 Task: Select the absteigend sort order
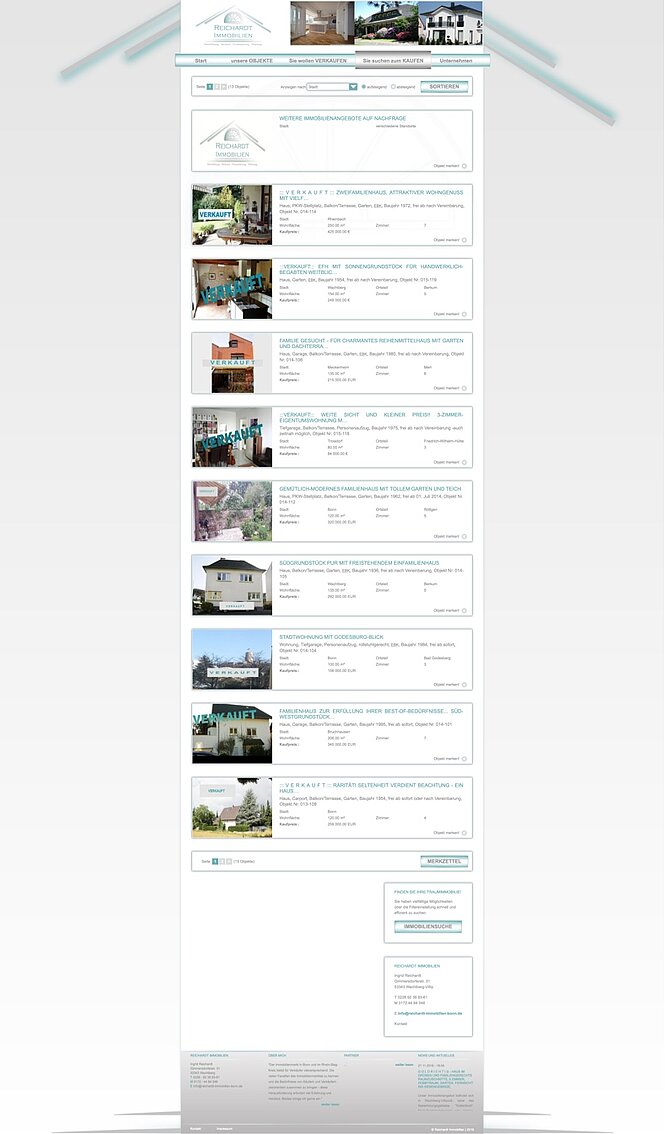393,87
